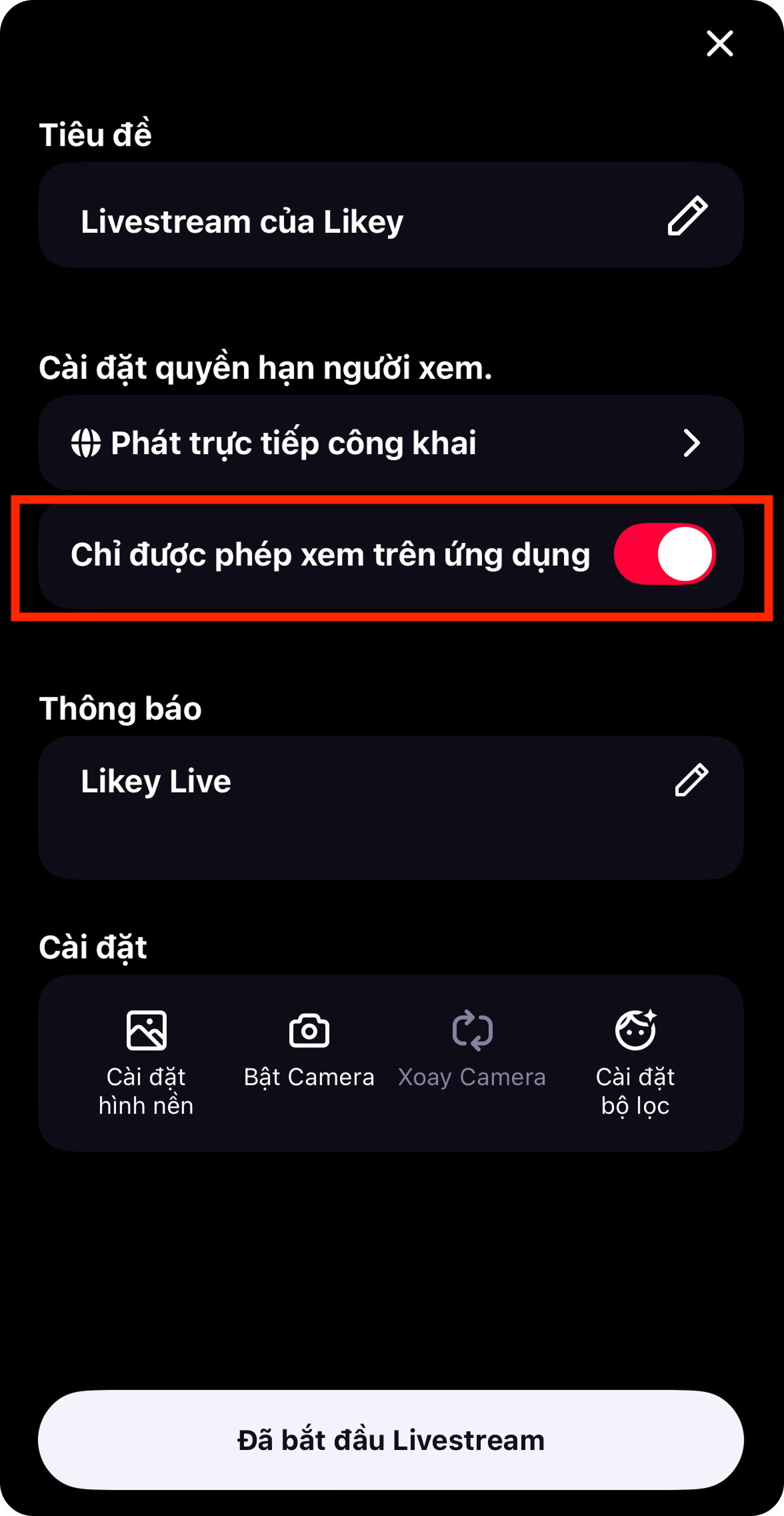Edit the livestream title with pencil icon
Screen dimensions: 784x1516
click(687, 216)
